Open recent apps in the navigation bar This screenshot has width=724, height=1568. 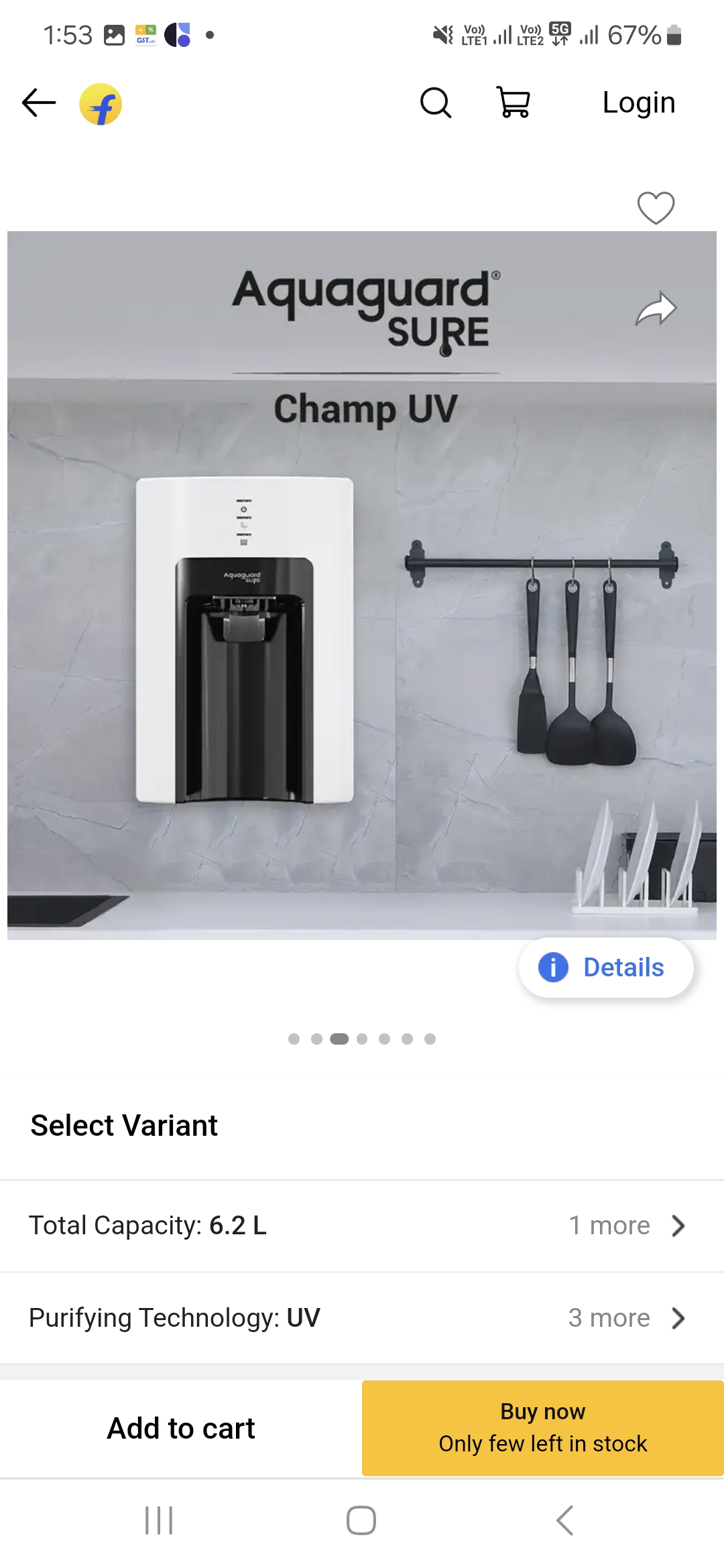tap(159, 1520)
